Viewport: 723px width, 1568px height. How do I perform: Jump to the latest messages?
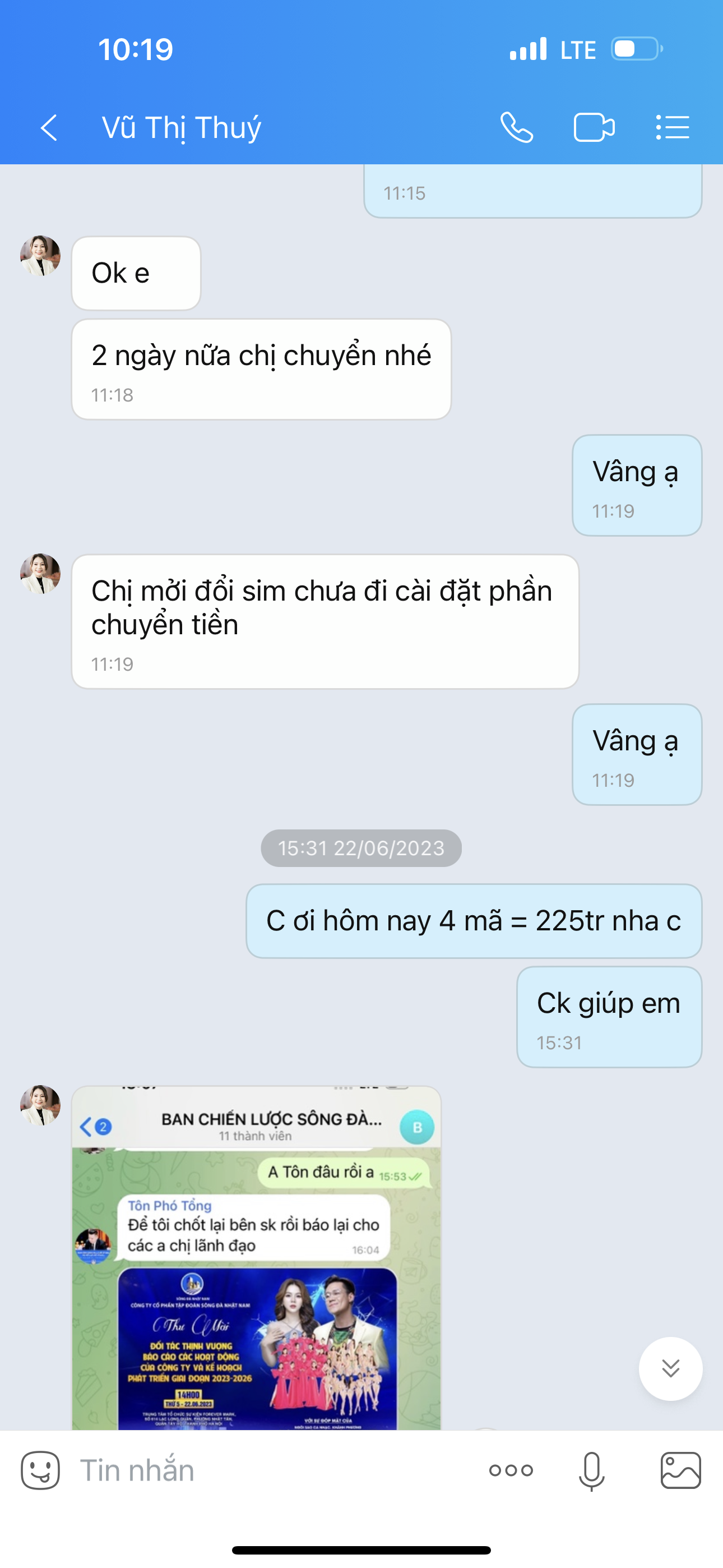click(x=670, y=1368)
